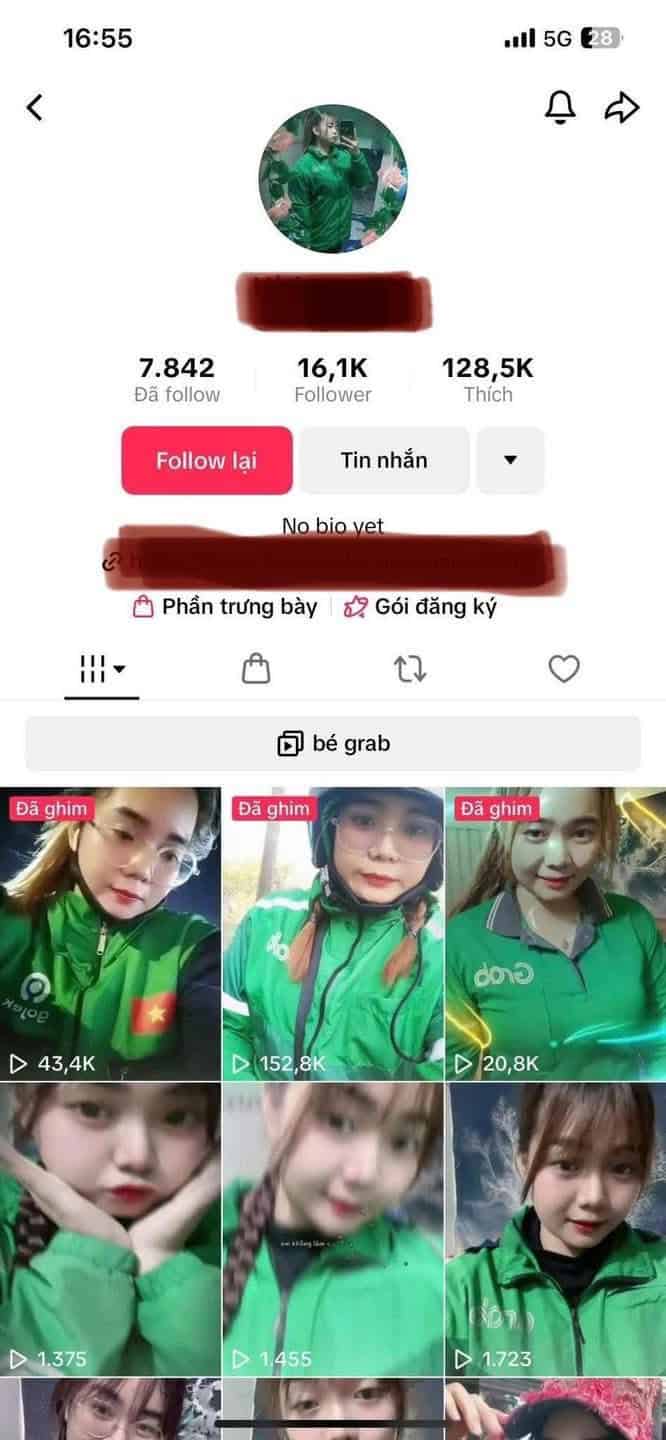Viewport: 666px width, 1440px height.
Task: Share this profile using the arrow icon
Action: tap(622, 107)
